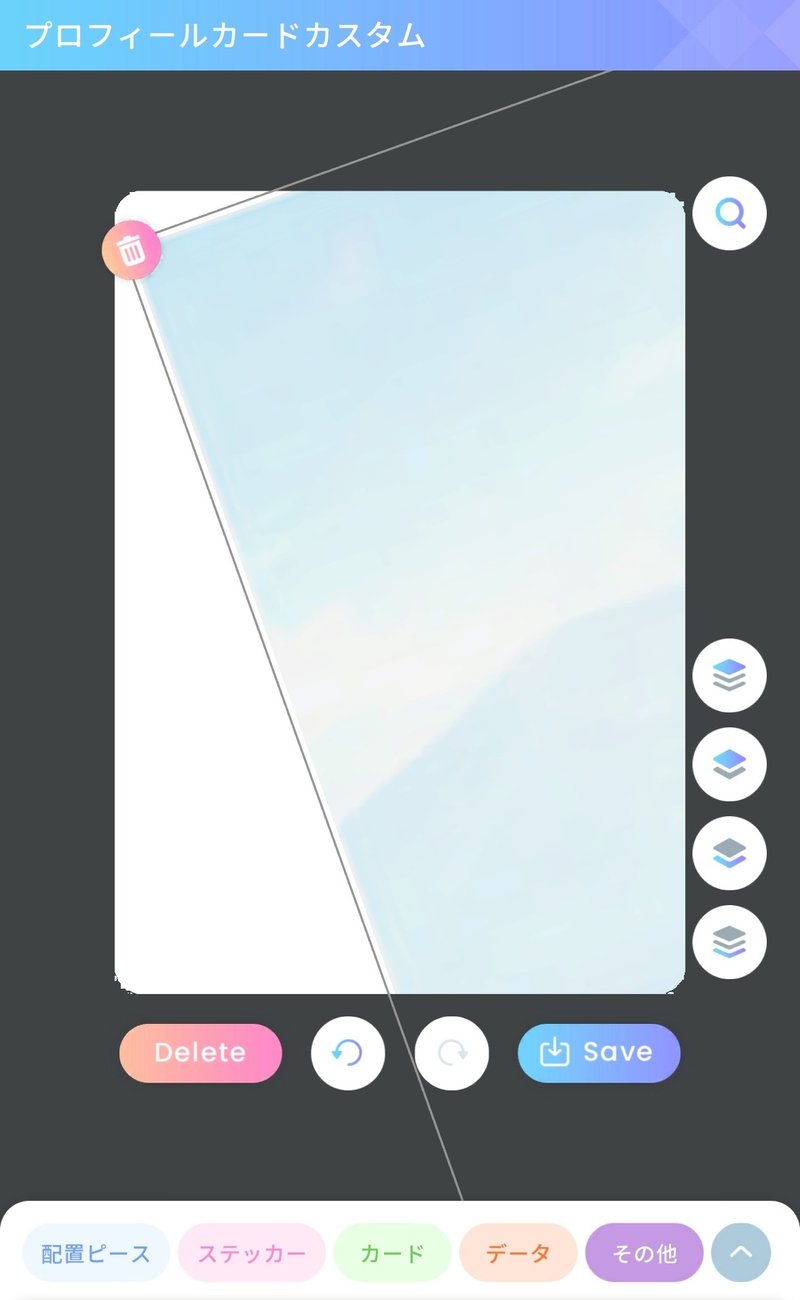Open the カード tab
800x1300 pixels.
[x=393, y=1253]
